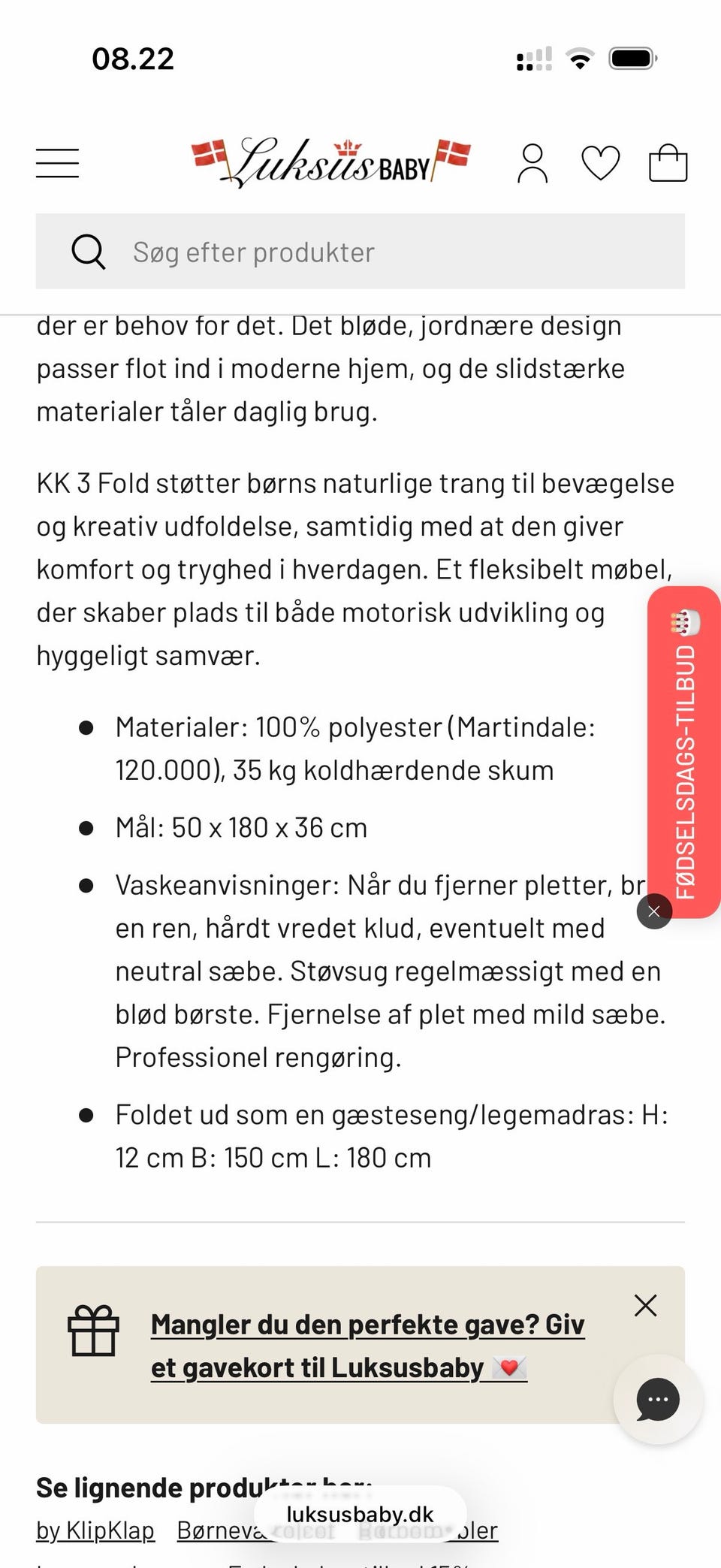
Task: Dismiss the Fødselsdags-tilbud tab
Action: coord(654,911)
